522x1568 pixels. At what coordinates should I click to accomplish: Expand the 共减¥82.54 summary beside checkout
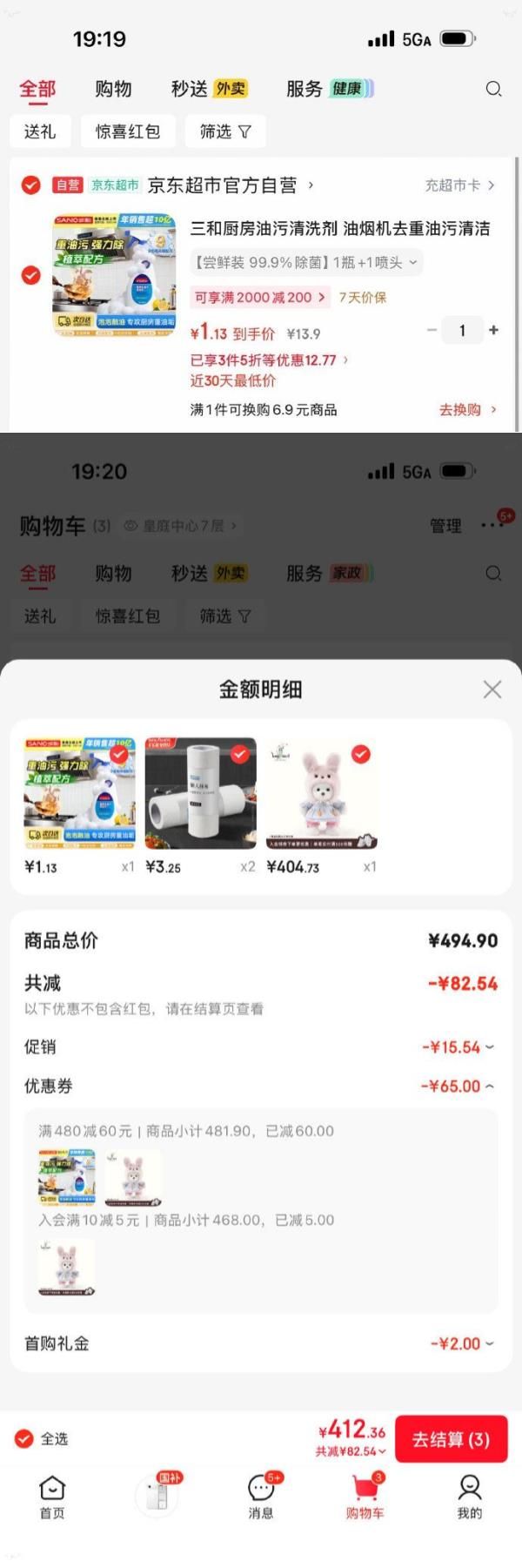351,1451
